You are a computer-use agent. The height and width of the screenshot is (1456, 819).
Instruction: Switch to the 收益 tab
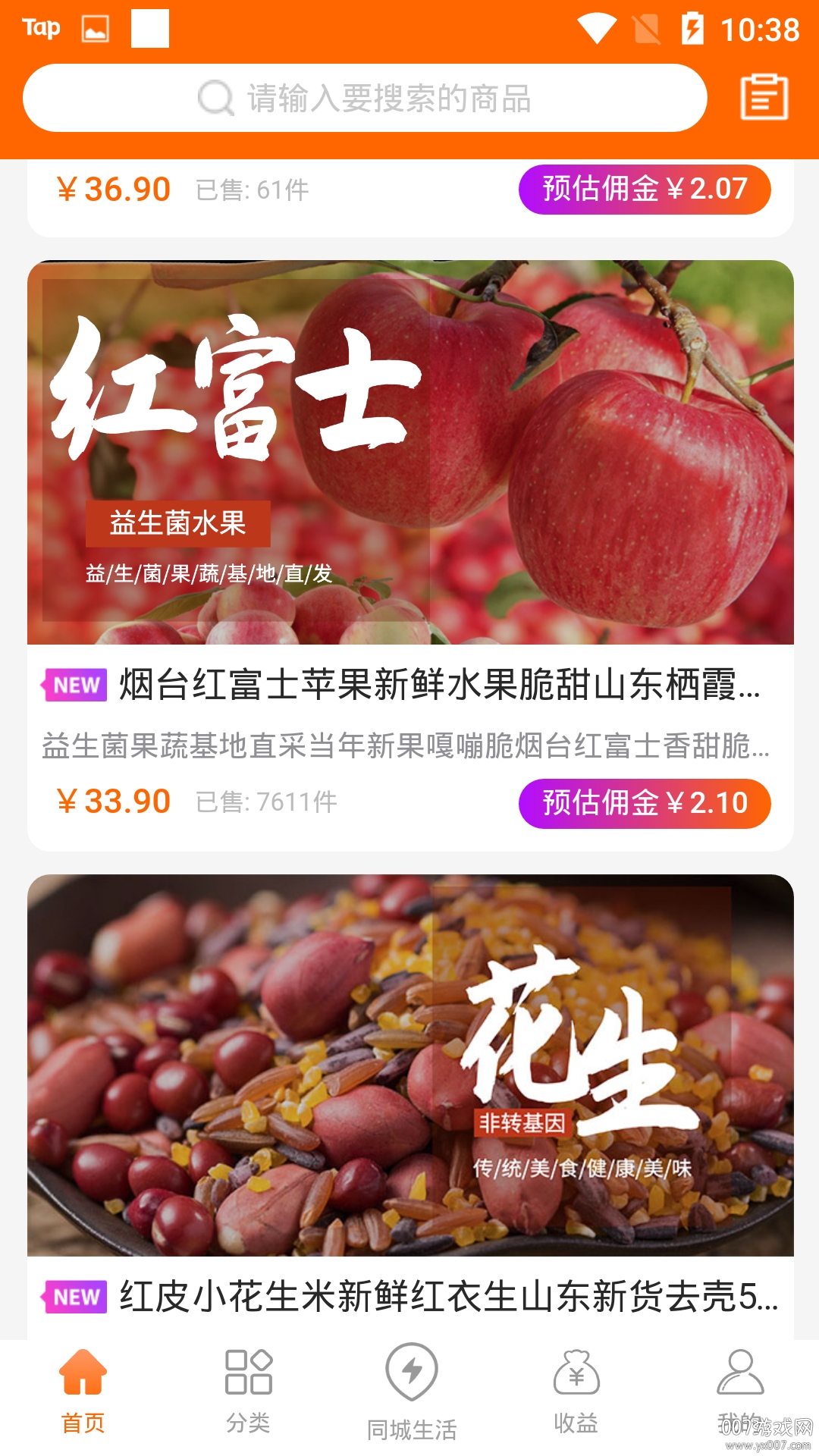coord(576,1392)
